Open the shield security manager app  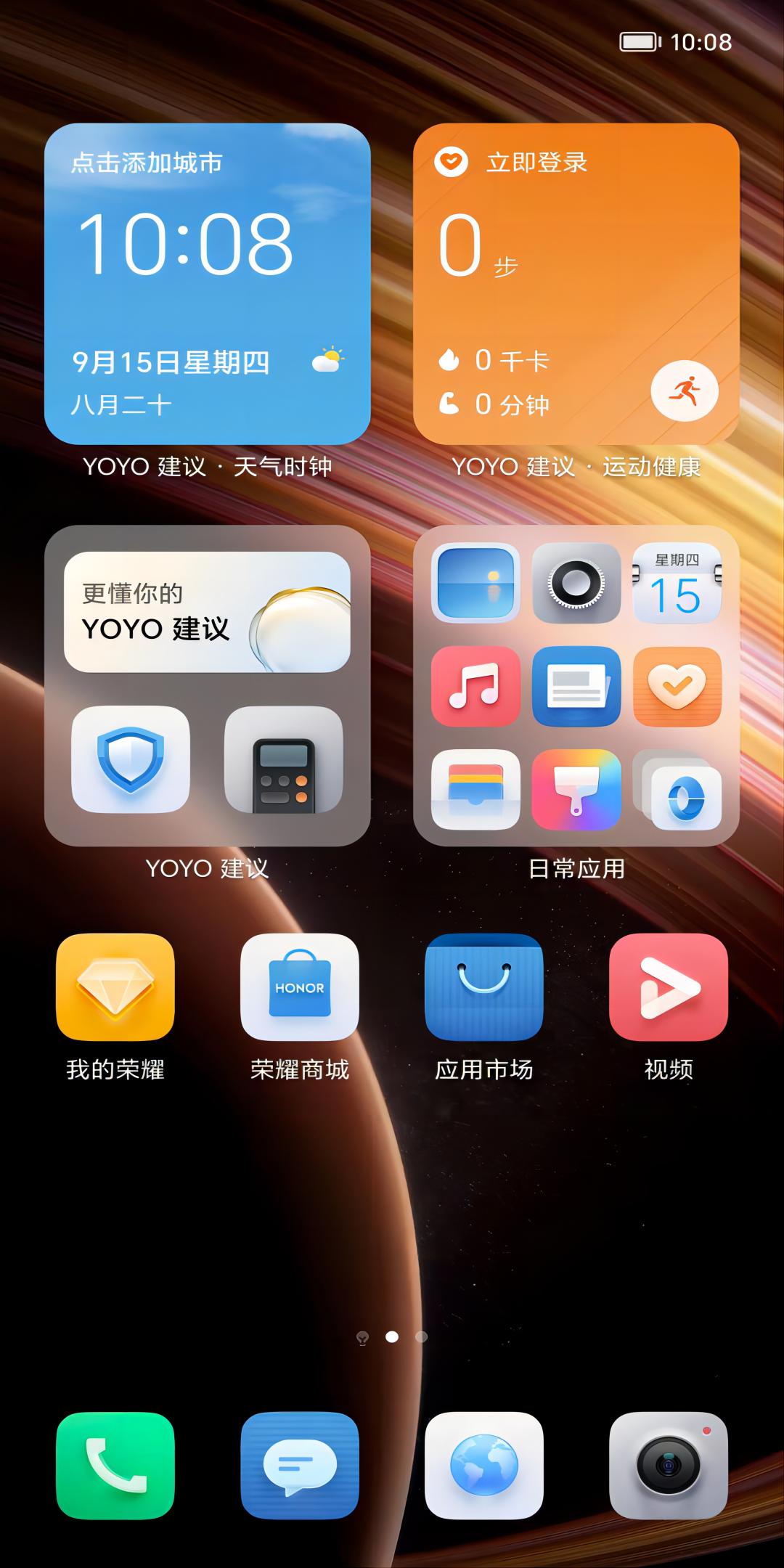131,759
